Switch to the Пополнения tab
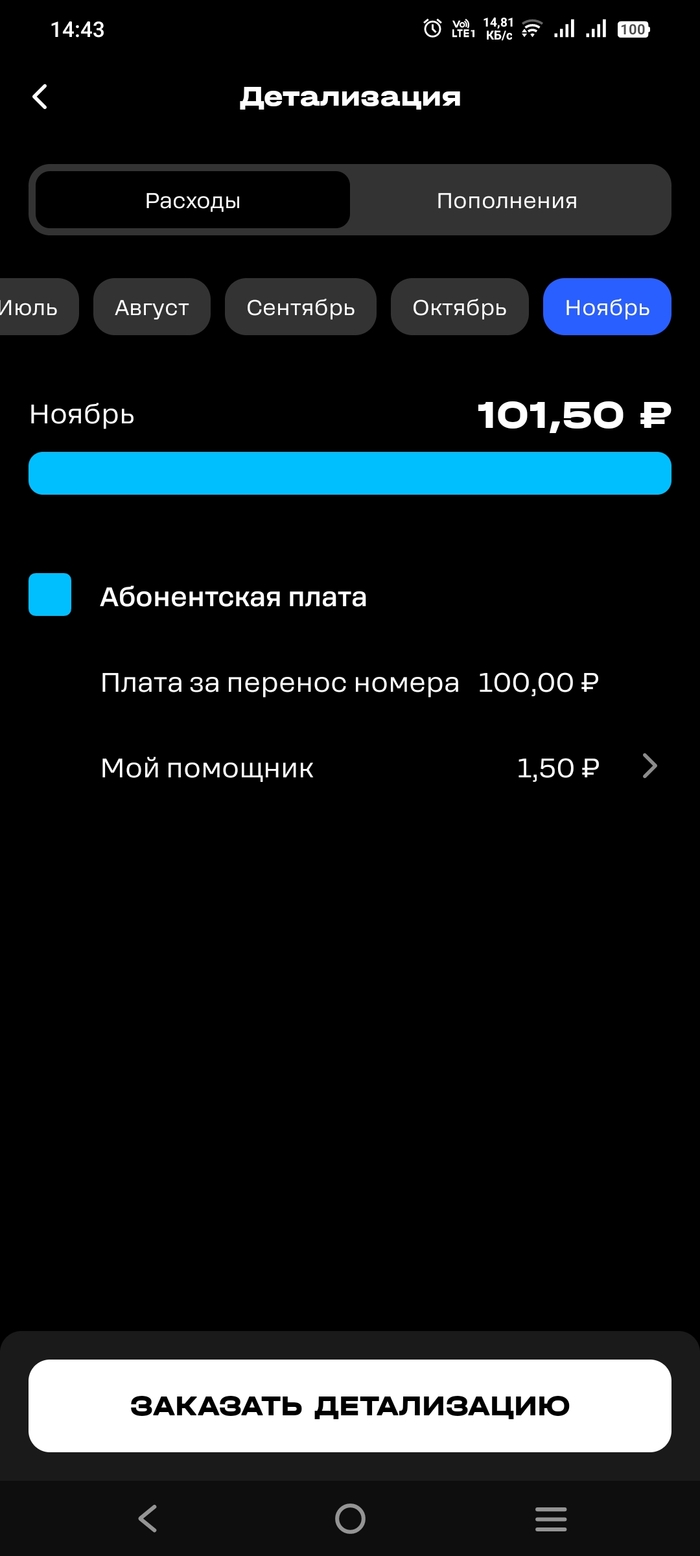The height and width of the screenshot is (1556, 700). [x=507, y=200]
